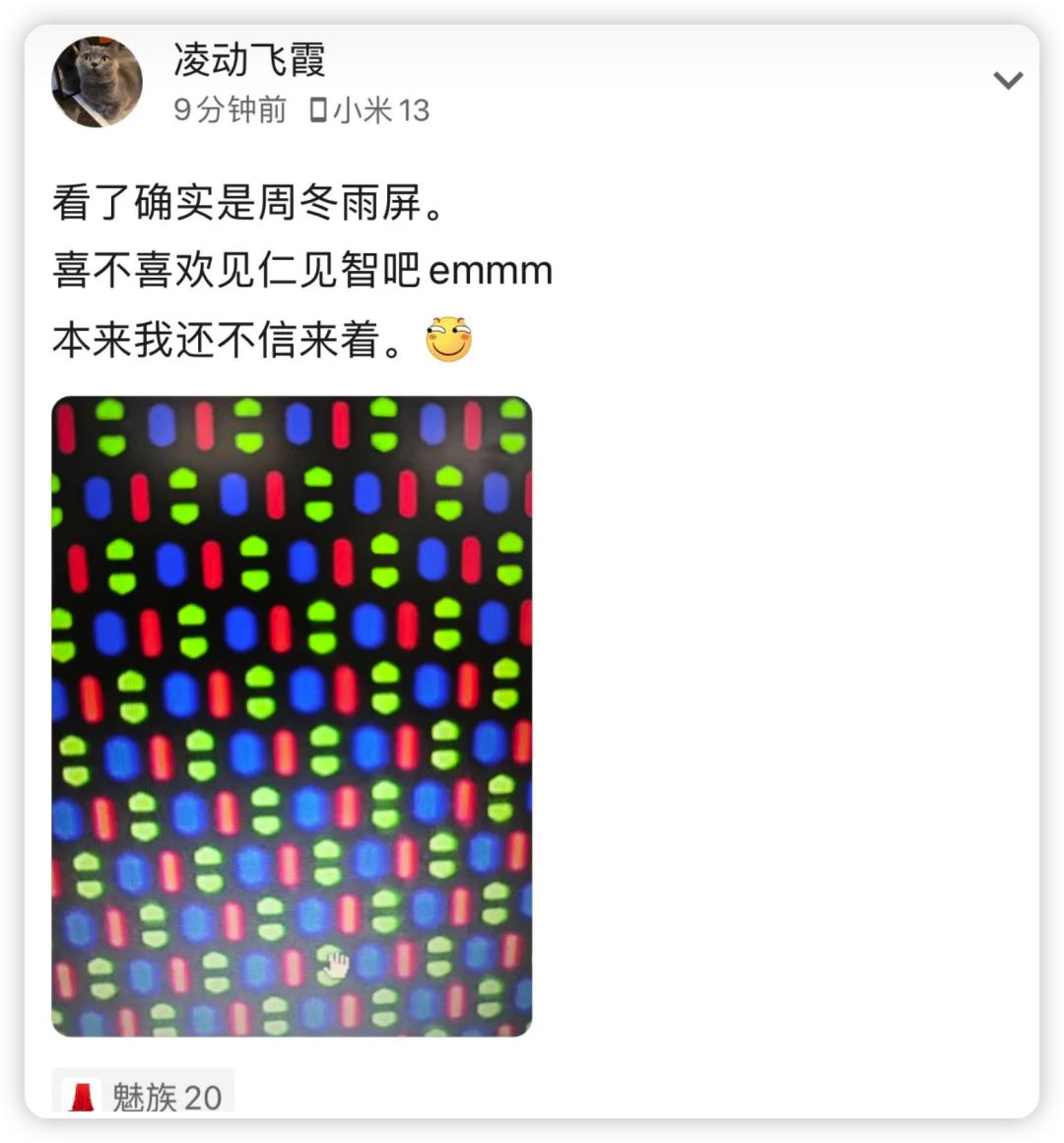Expand the post options chevron
The image size is (1064, 1143).
[x=1008, y=81]
